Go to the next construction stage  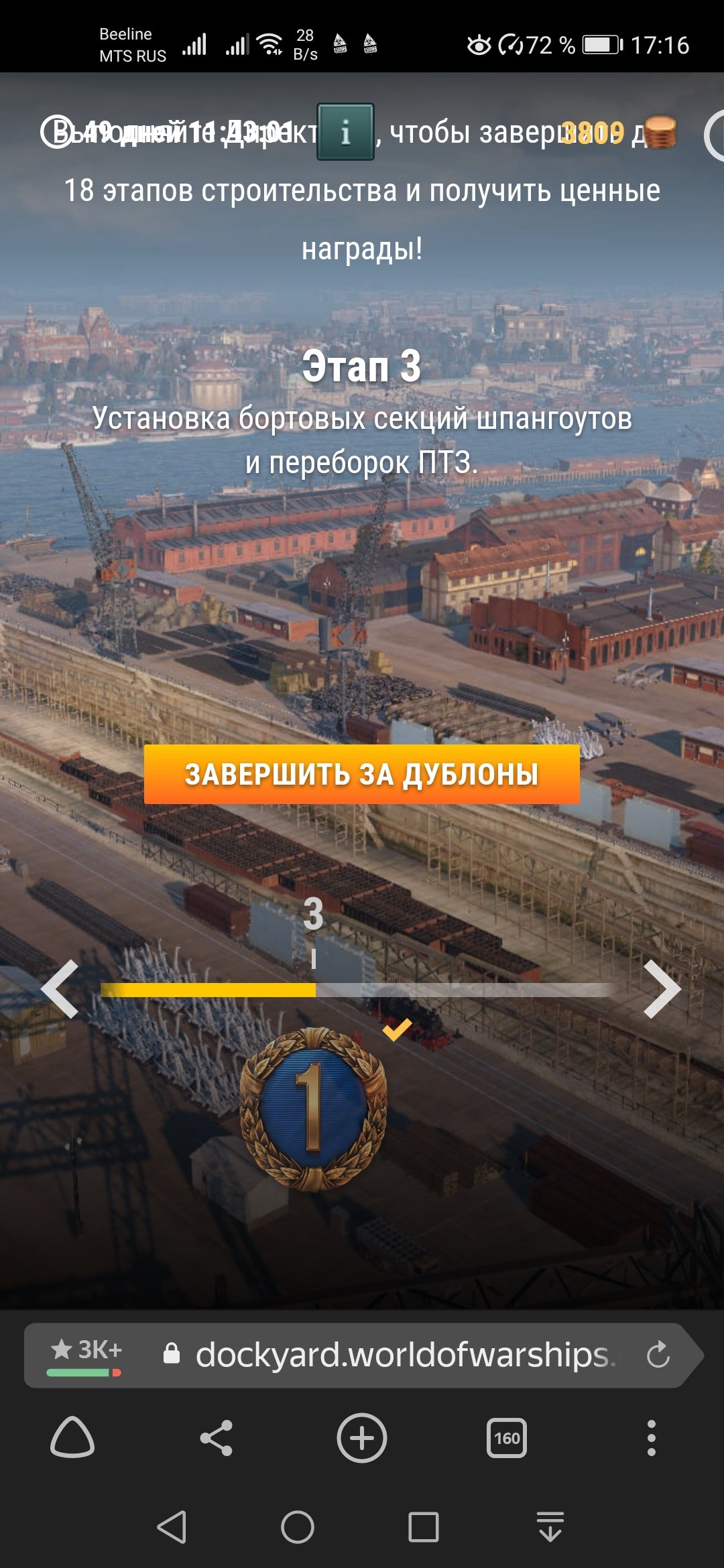[662, 989]
